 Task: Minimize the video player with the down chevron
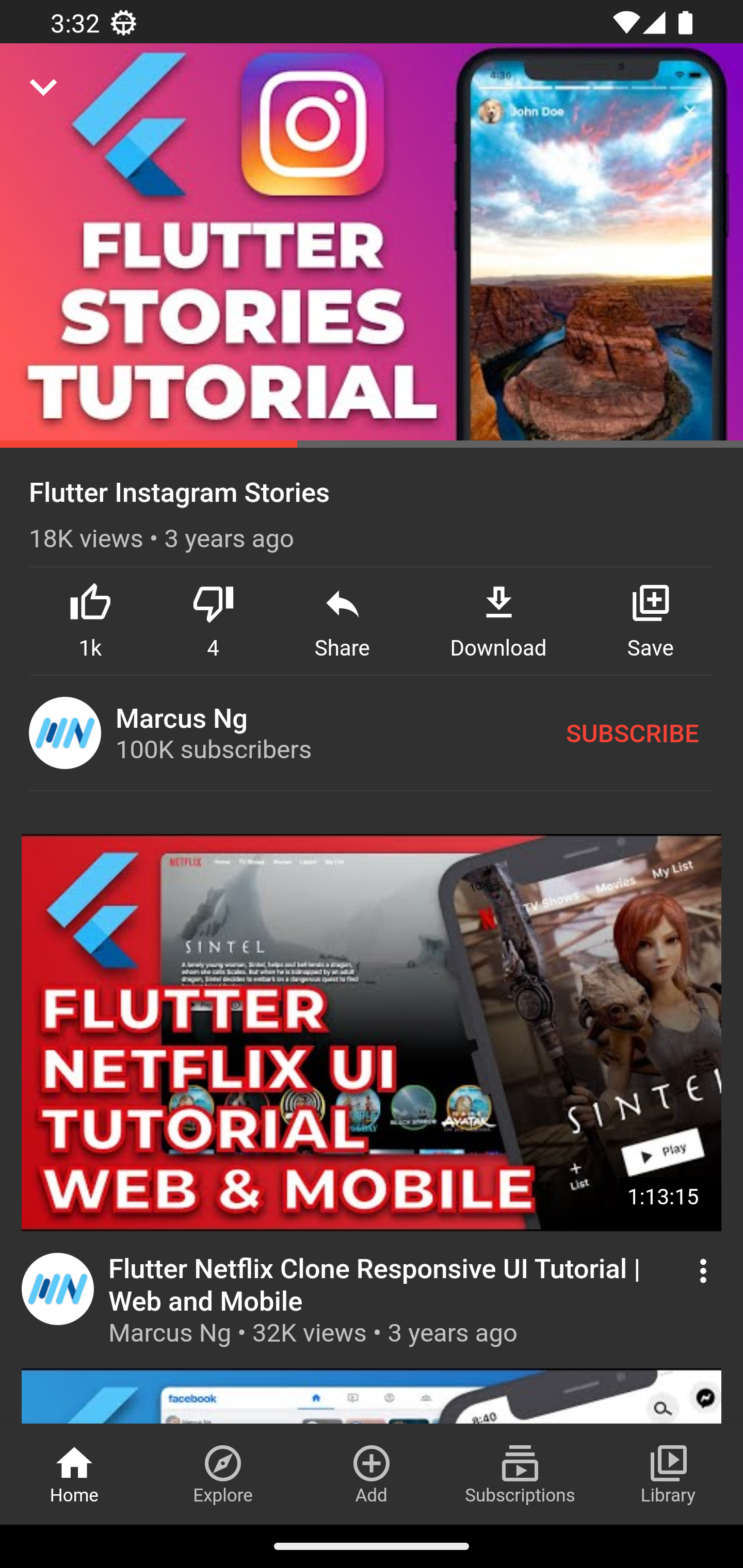43,87
